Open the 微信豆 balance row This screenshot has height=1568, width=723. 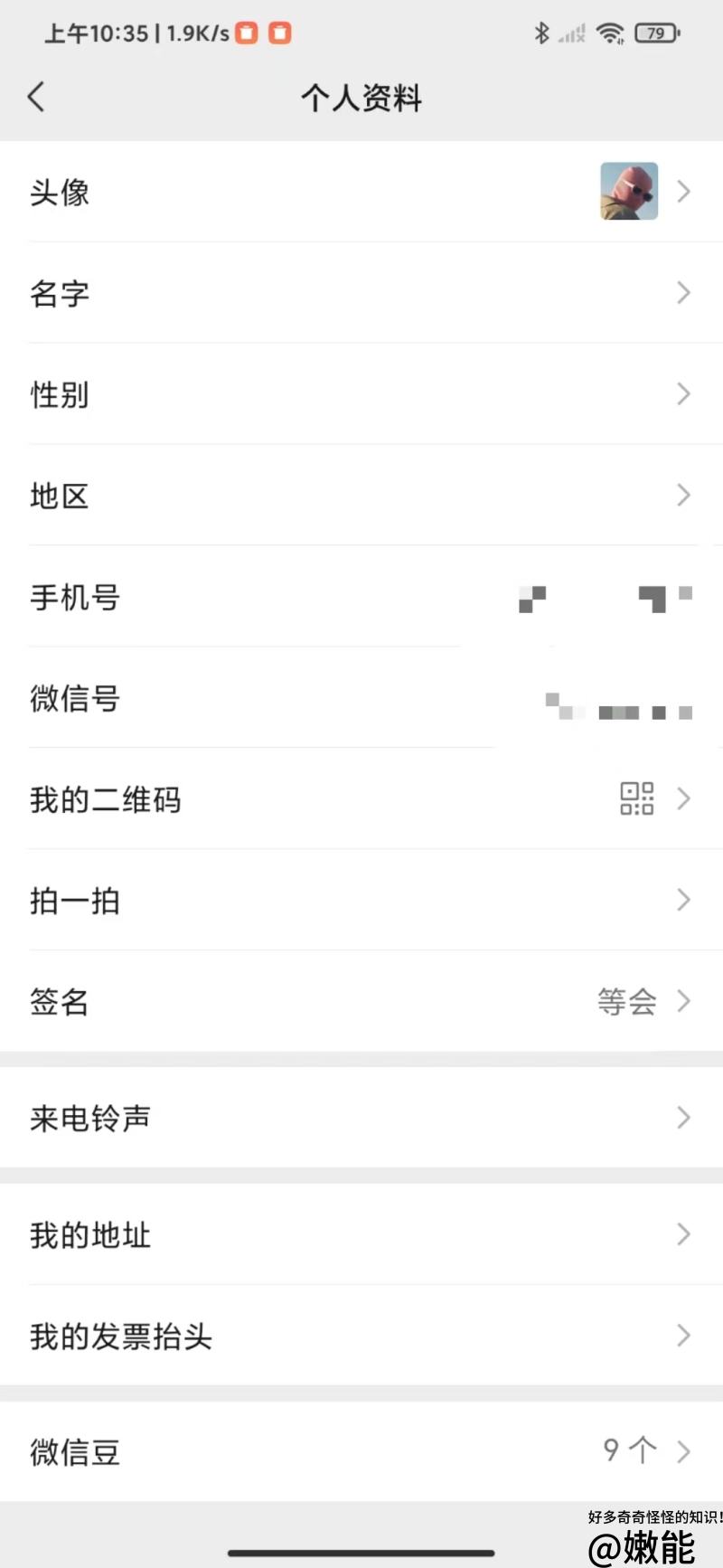[361, 1451]
